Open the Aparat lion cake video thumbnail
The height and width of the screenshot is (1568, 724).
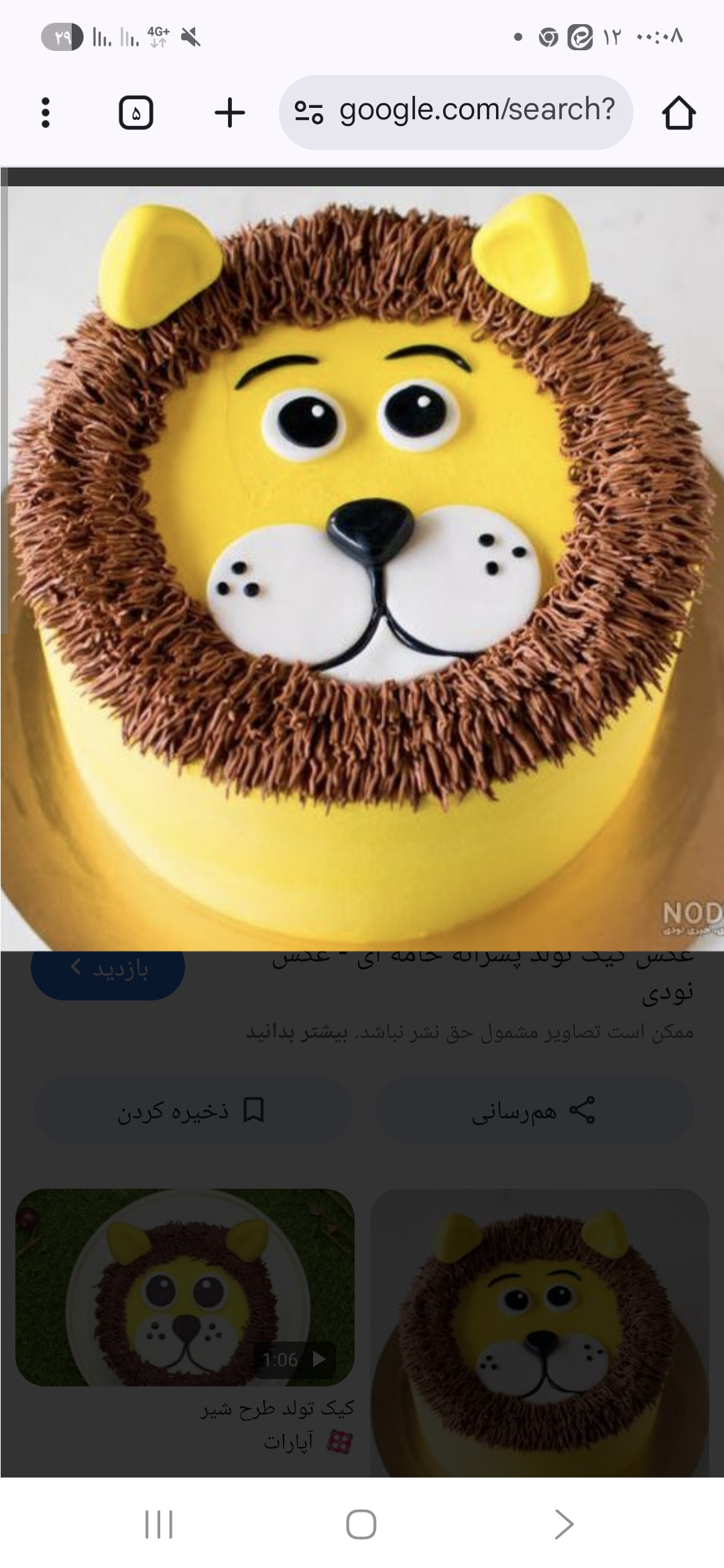[184, 1287]
